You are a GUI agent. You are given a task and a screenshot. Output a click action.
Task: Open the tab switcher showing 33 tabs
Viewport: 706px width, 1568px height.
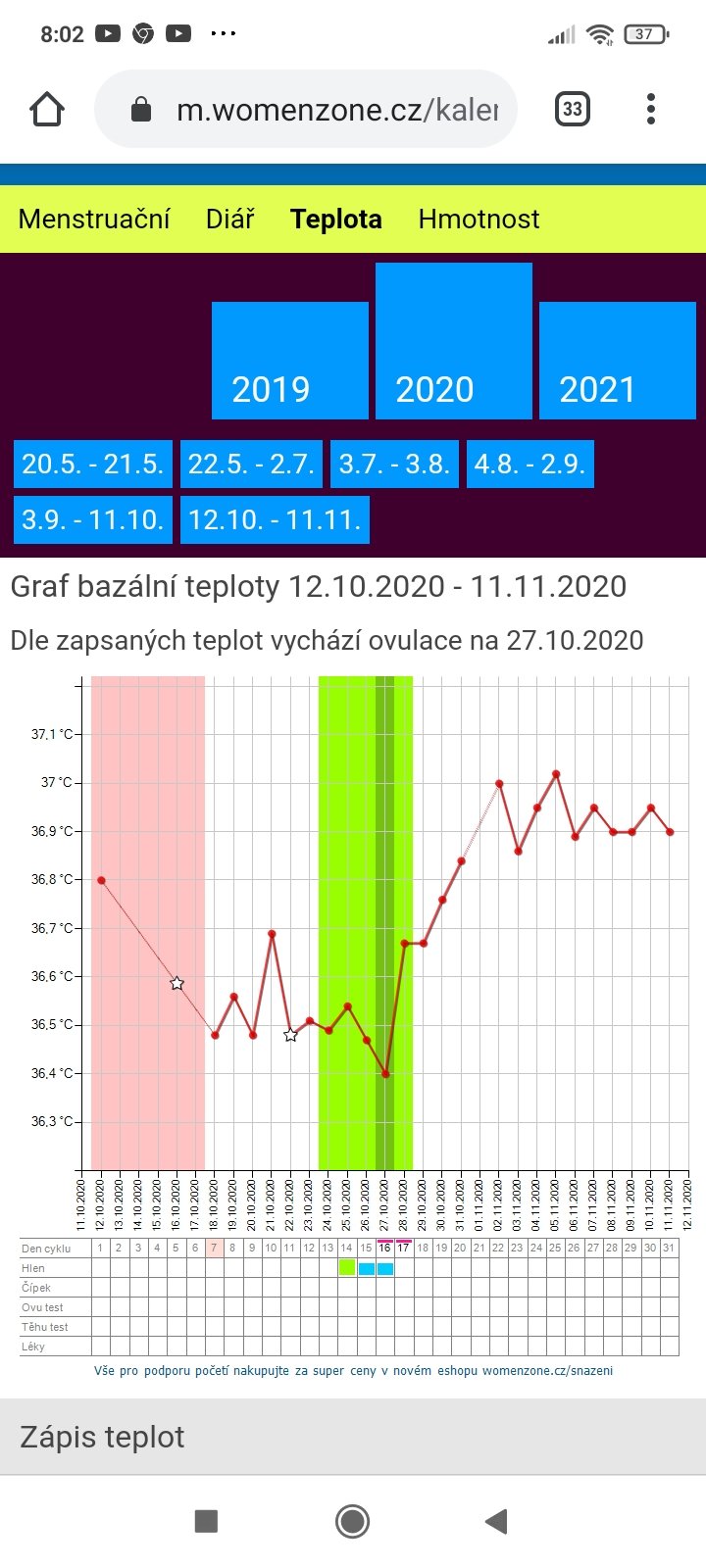pos(573,109)
